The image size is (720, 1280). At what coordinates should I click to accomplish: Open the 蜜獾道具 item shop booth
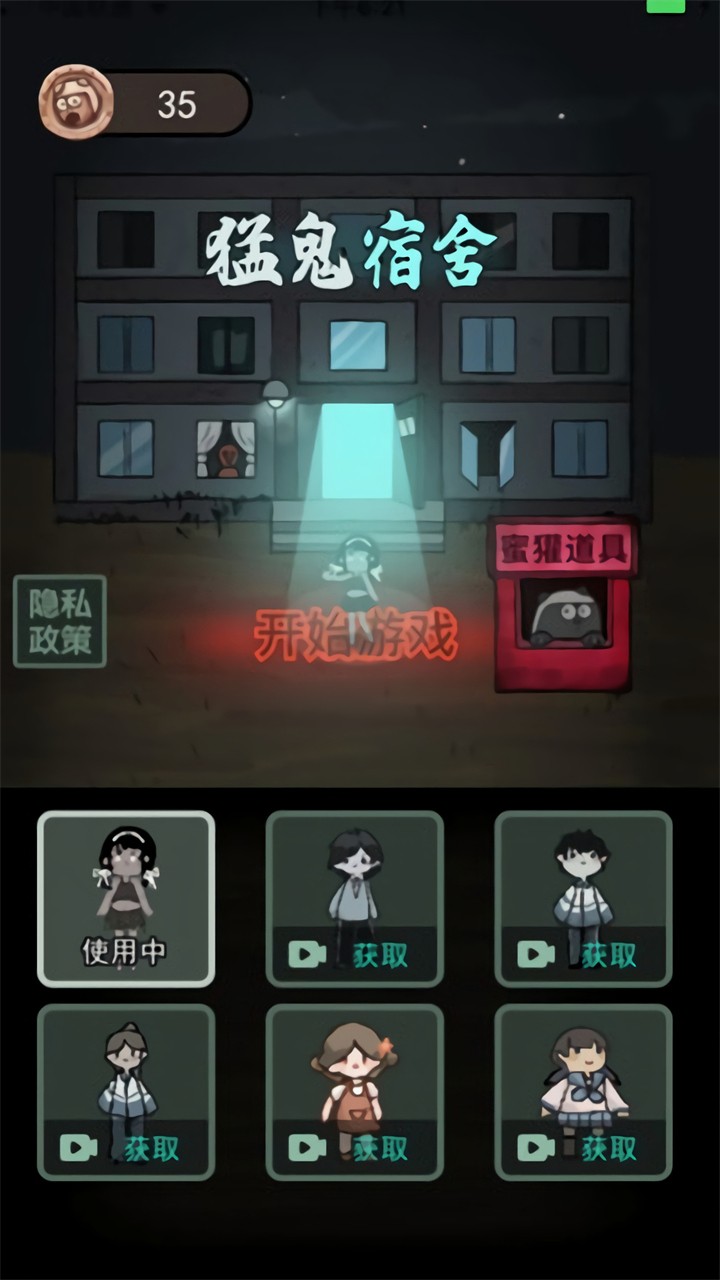[564, 605]
